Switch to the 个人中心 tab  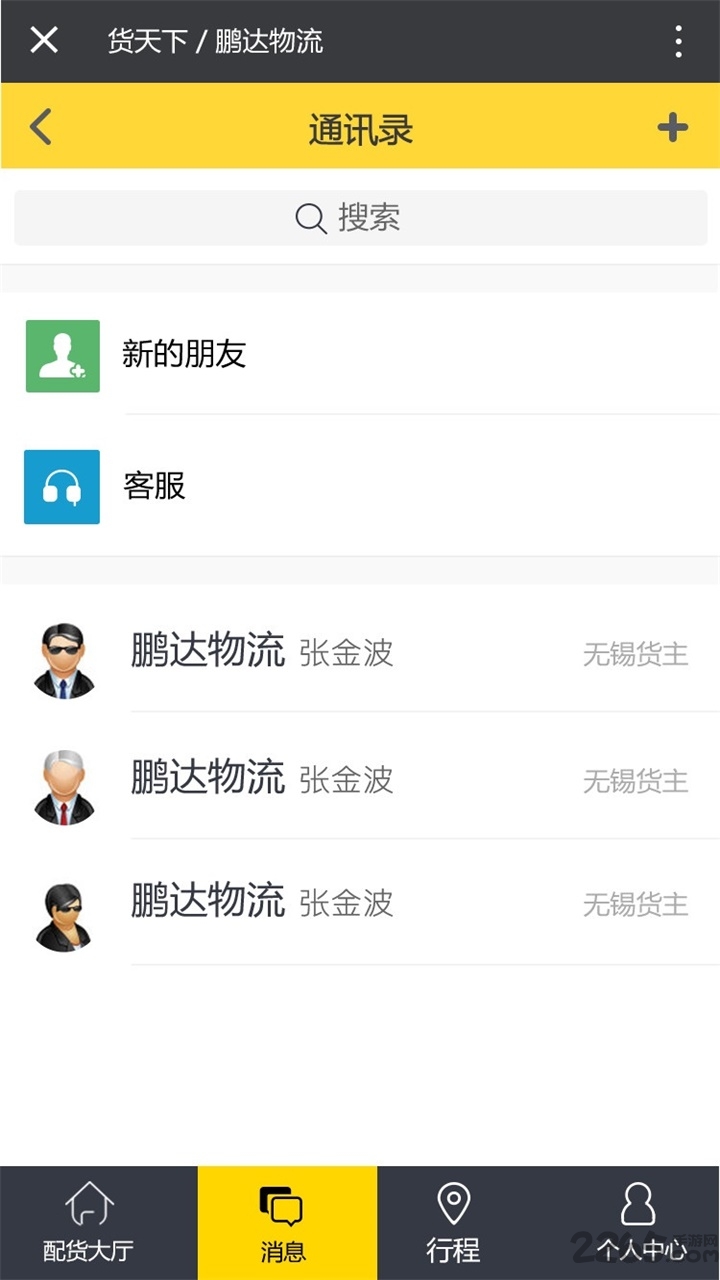coord(640,1223)
